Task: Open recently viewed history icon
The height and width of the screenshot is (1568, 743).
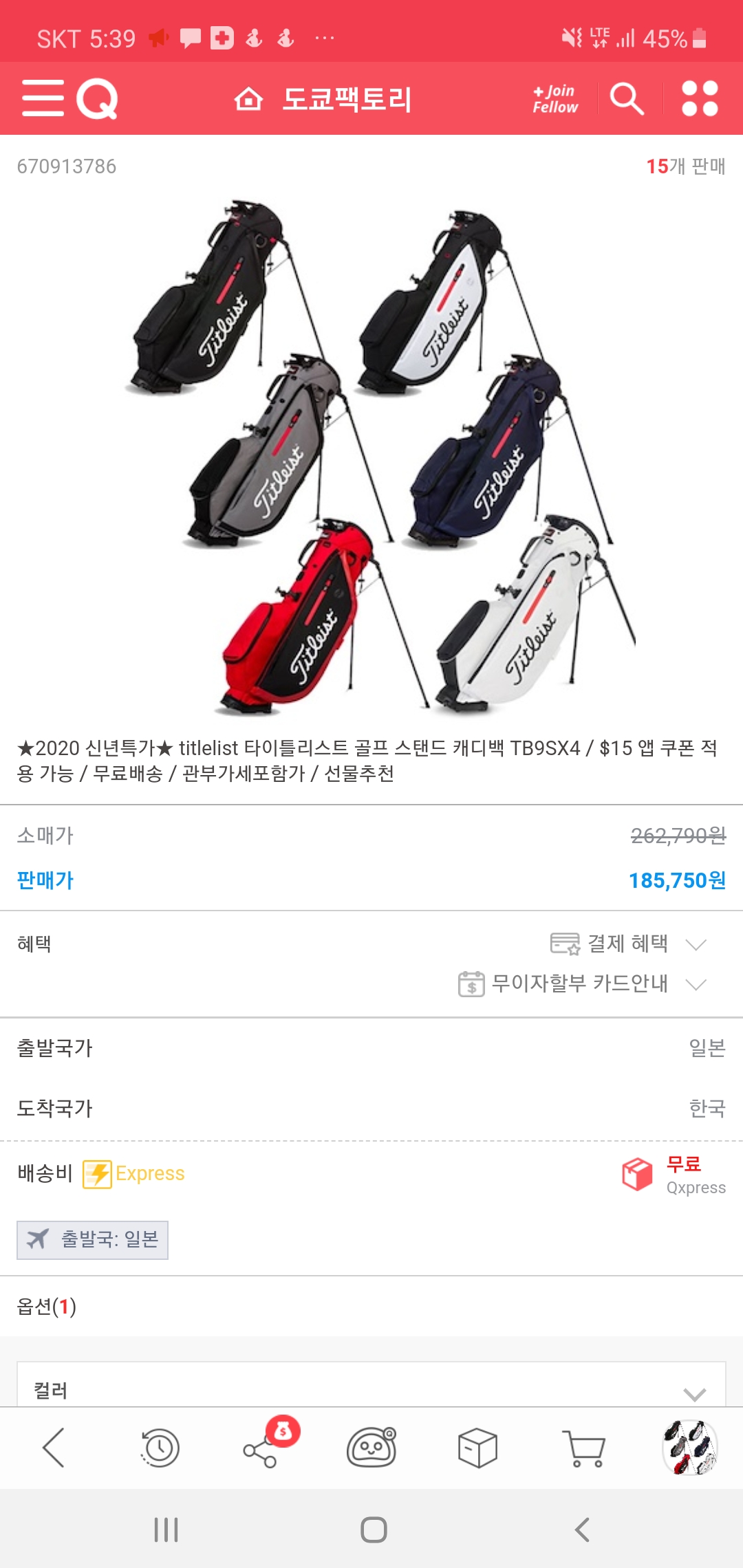Action: [160, 1448]
